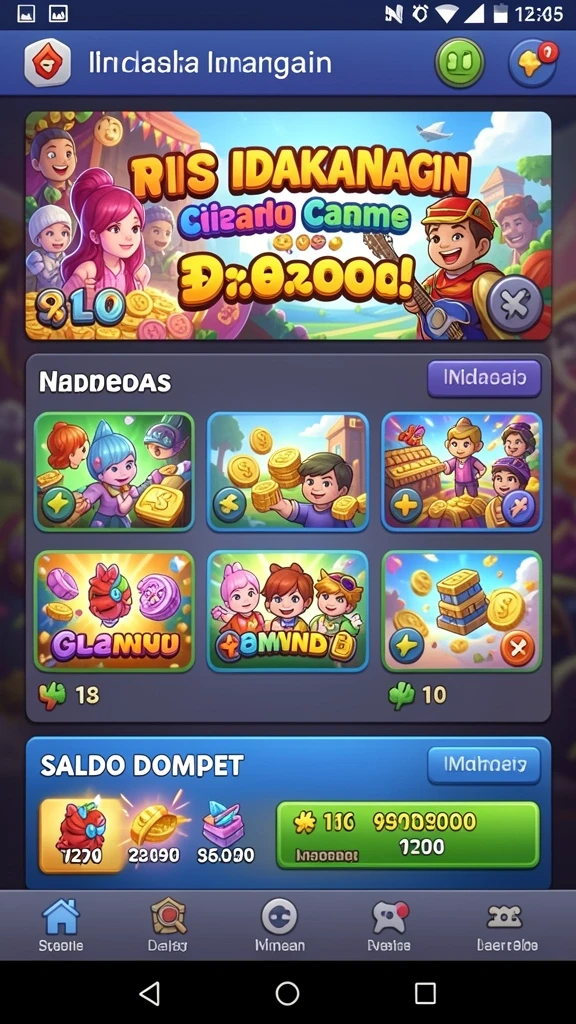Viewport: 576px width, 1024px height.
Task: Open the tile with three cartoon kids
Action: click(x=288, y=611)
